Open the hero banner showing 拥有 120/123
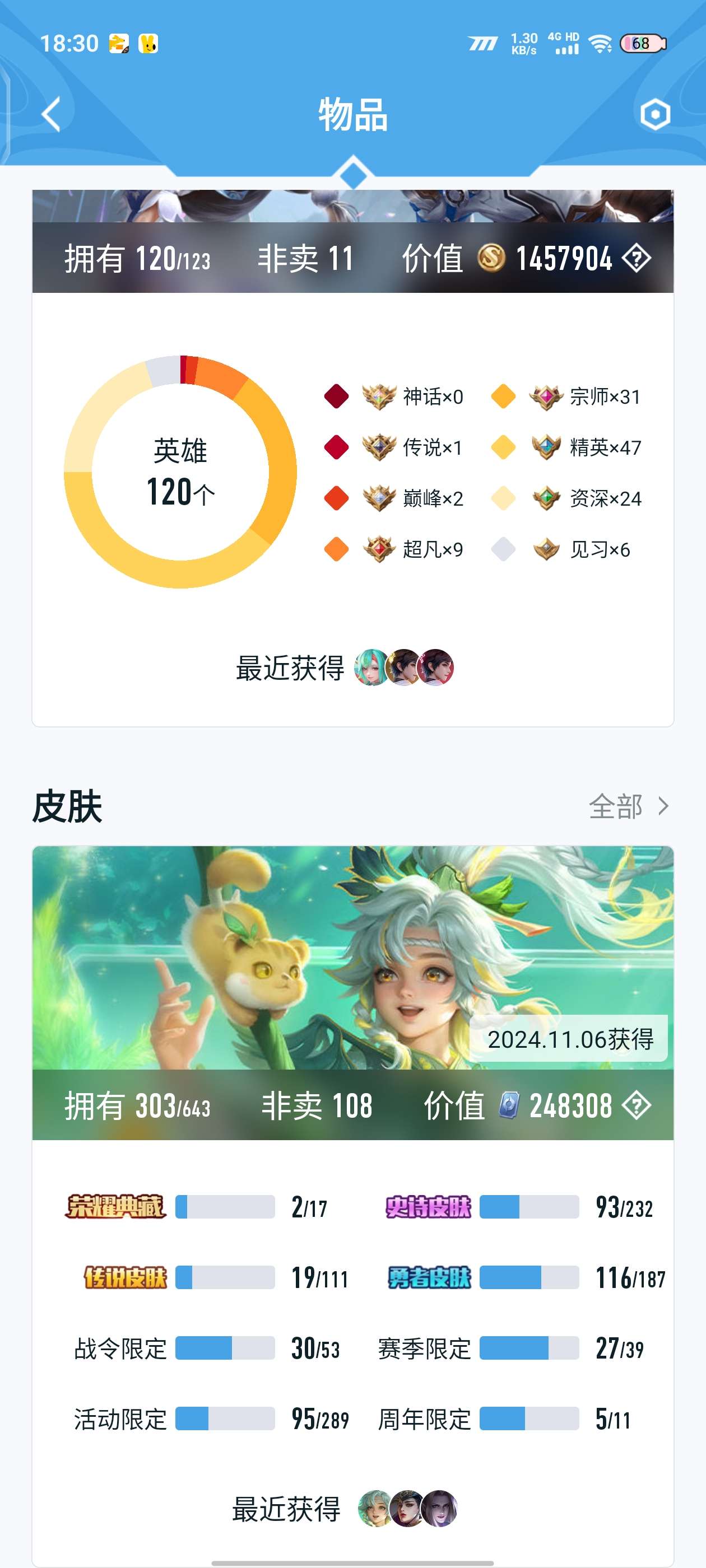Screen dimensions: 706x1568 coord(352,241)
